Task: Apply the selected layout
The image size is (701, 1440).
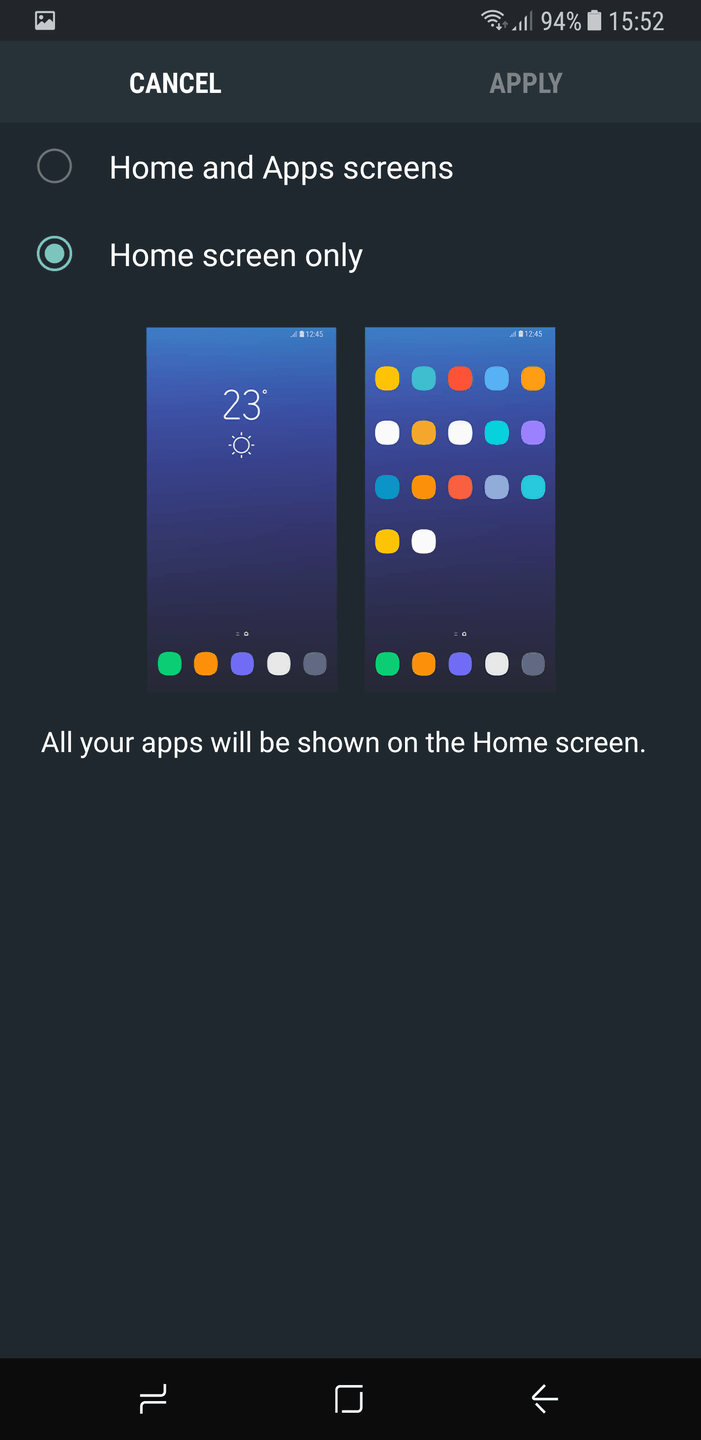Action: [525, 83]
